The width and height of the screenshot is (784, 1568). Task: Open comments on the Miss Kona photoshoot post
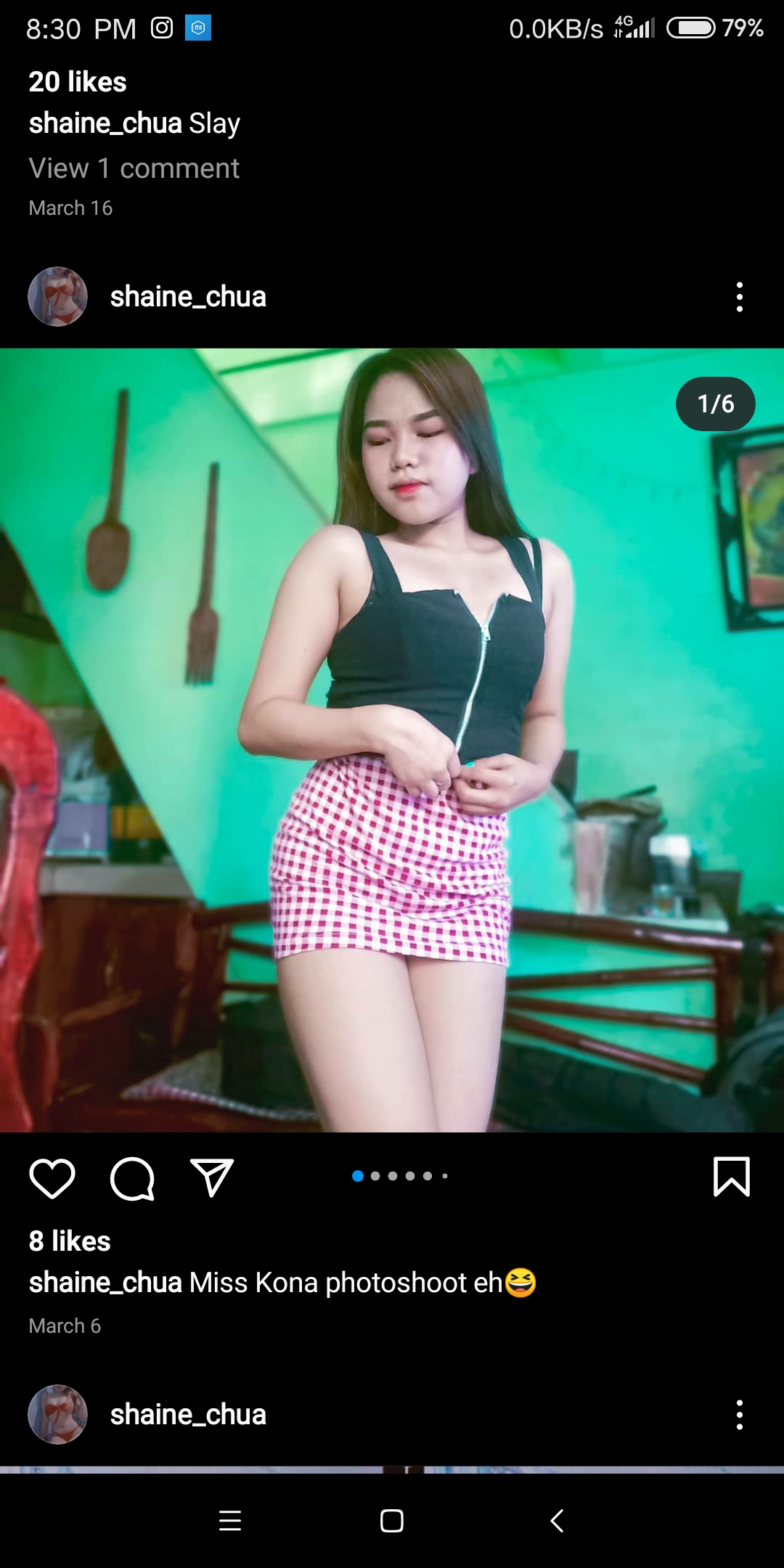132,1177
